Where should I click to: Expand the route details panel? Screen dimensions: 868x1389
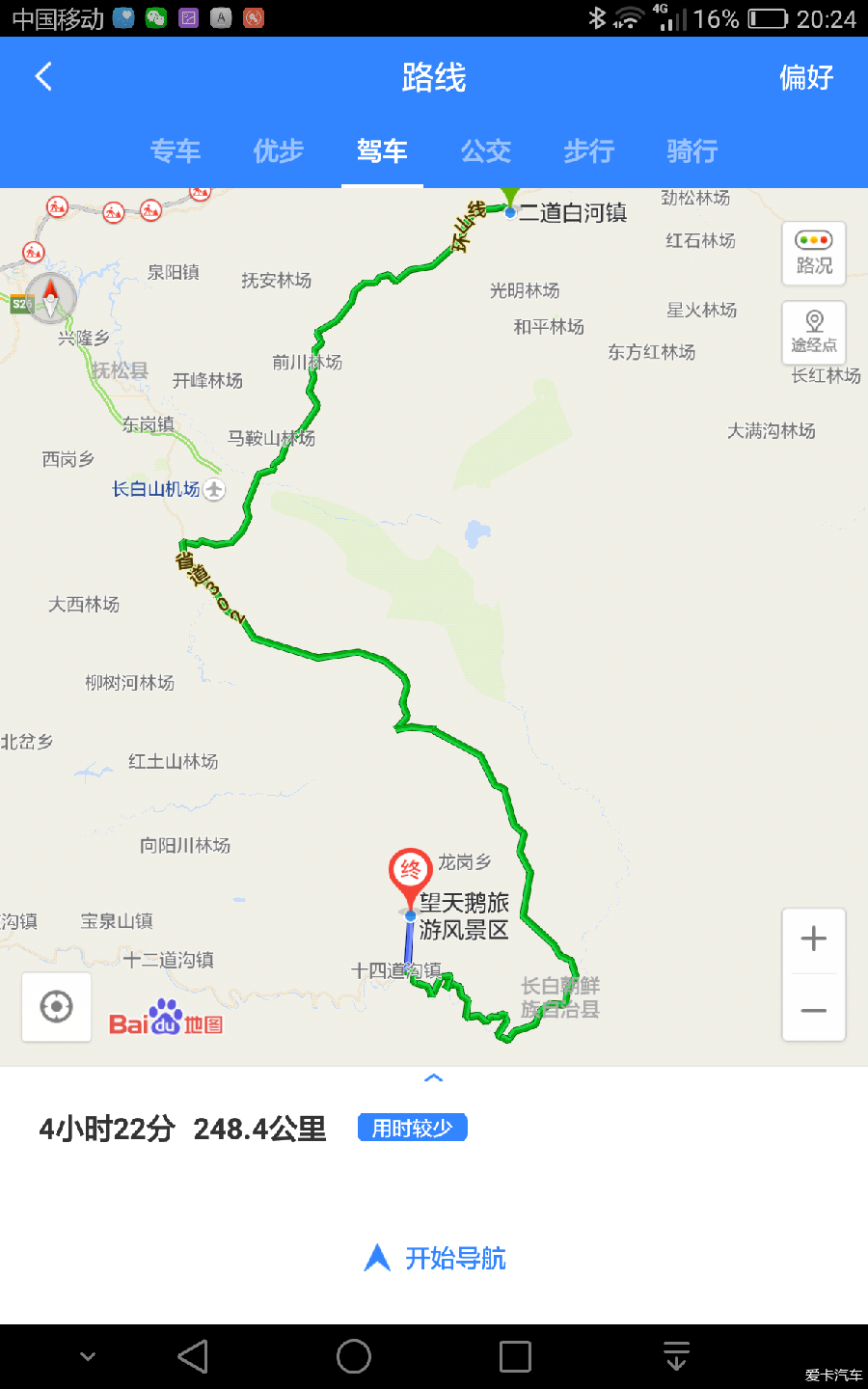click(x=434, y=1078)
